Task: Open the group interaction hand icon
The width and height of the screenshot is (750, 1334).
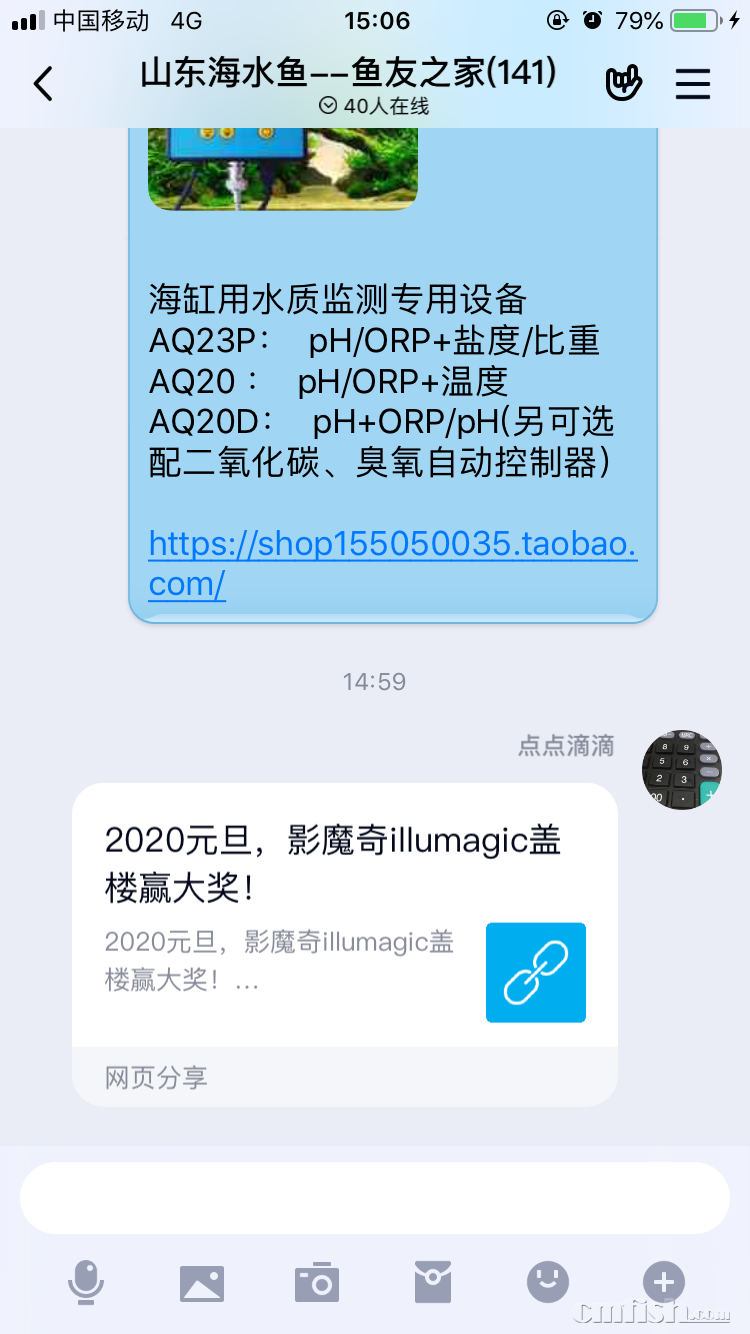Action: (x=624, y=84)
